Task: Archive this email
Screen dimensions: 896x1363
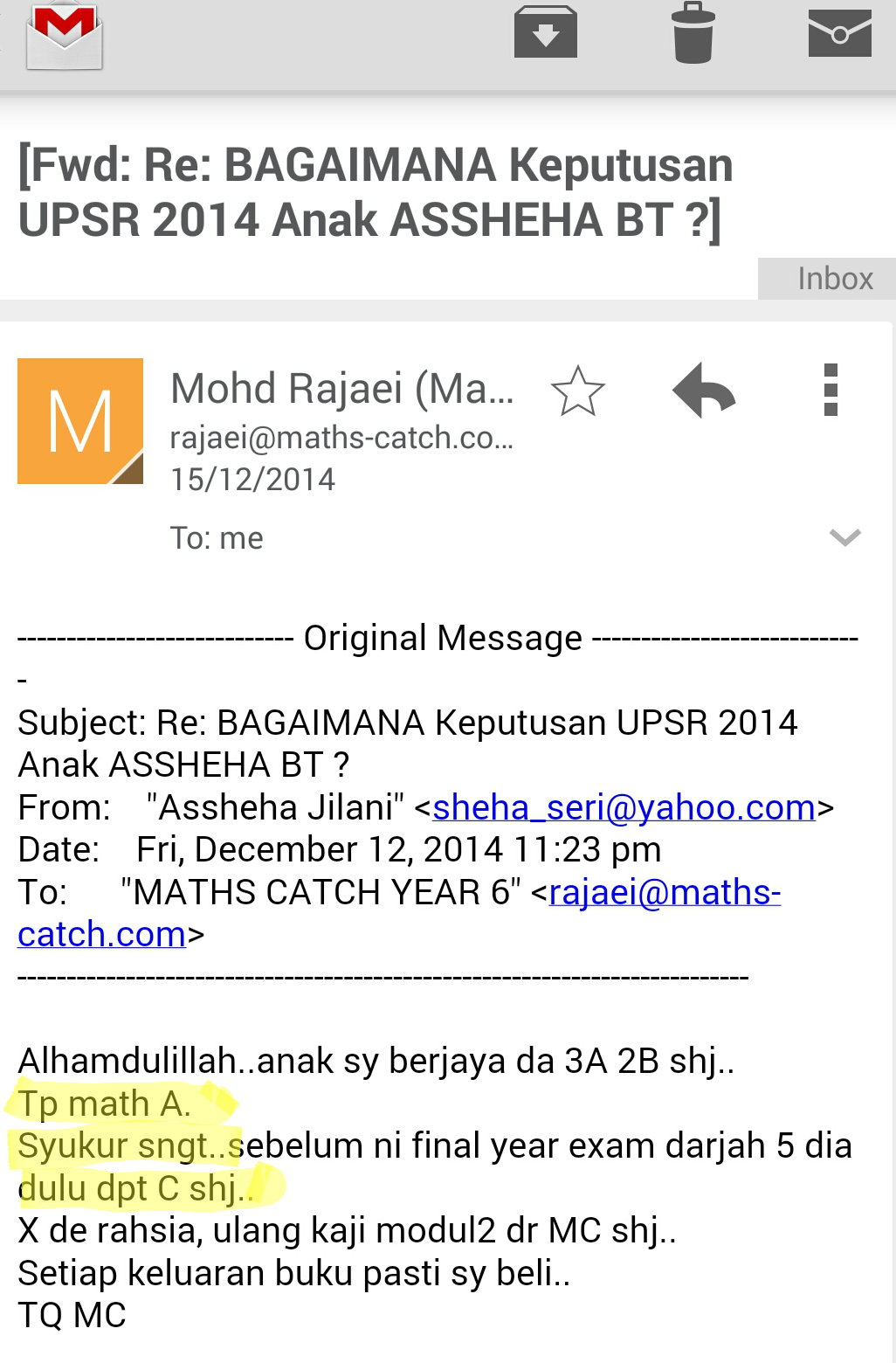Action: [545, 33]
